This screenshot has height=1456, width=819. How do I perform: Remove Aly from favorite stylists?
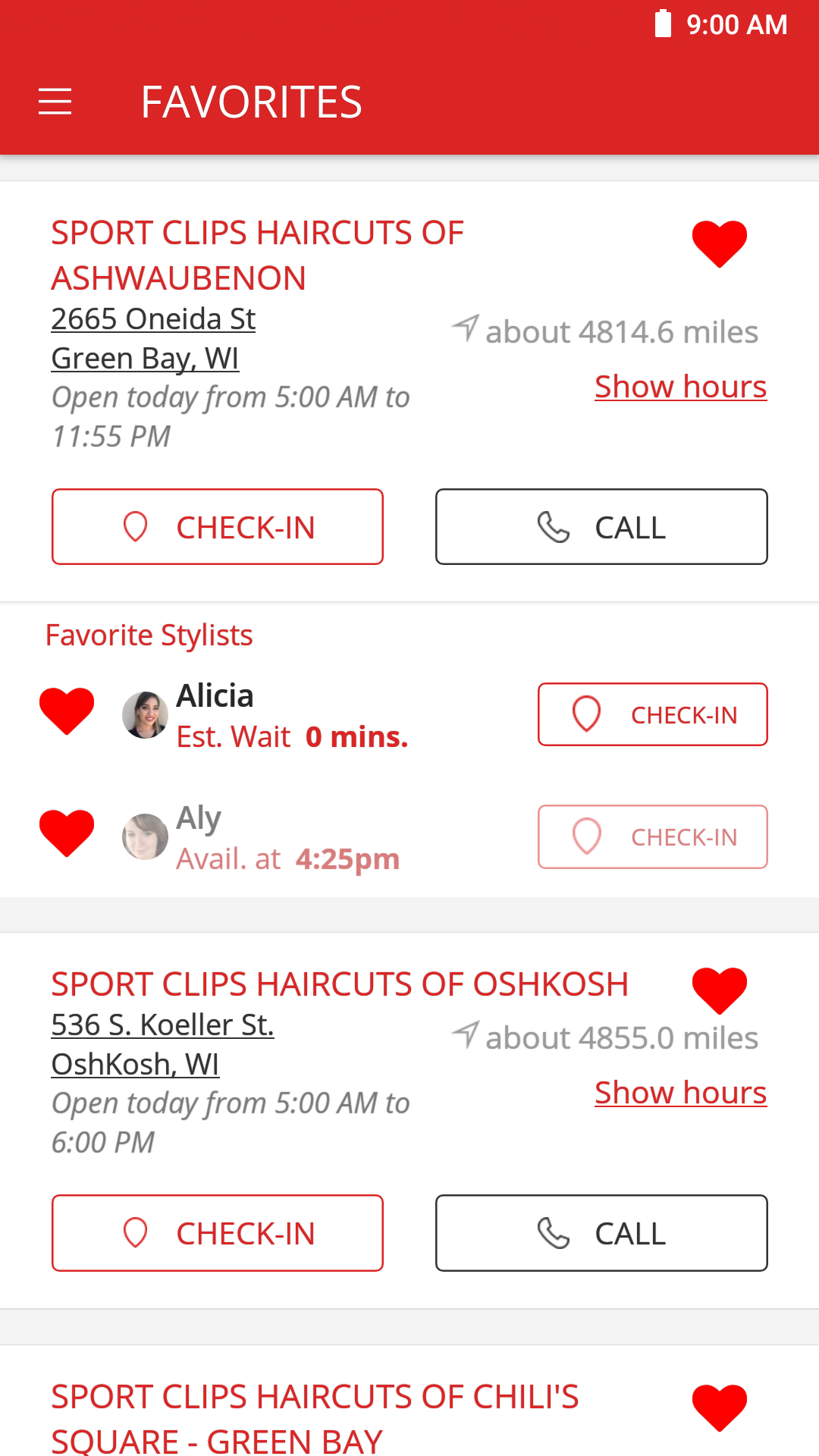click(x=67, y=833)
